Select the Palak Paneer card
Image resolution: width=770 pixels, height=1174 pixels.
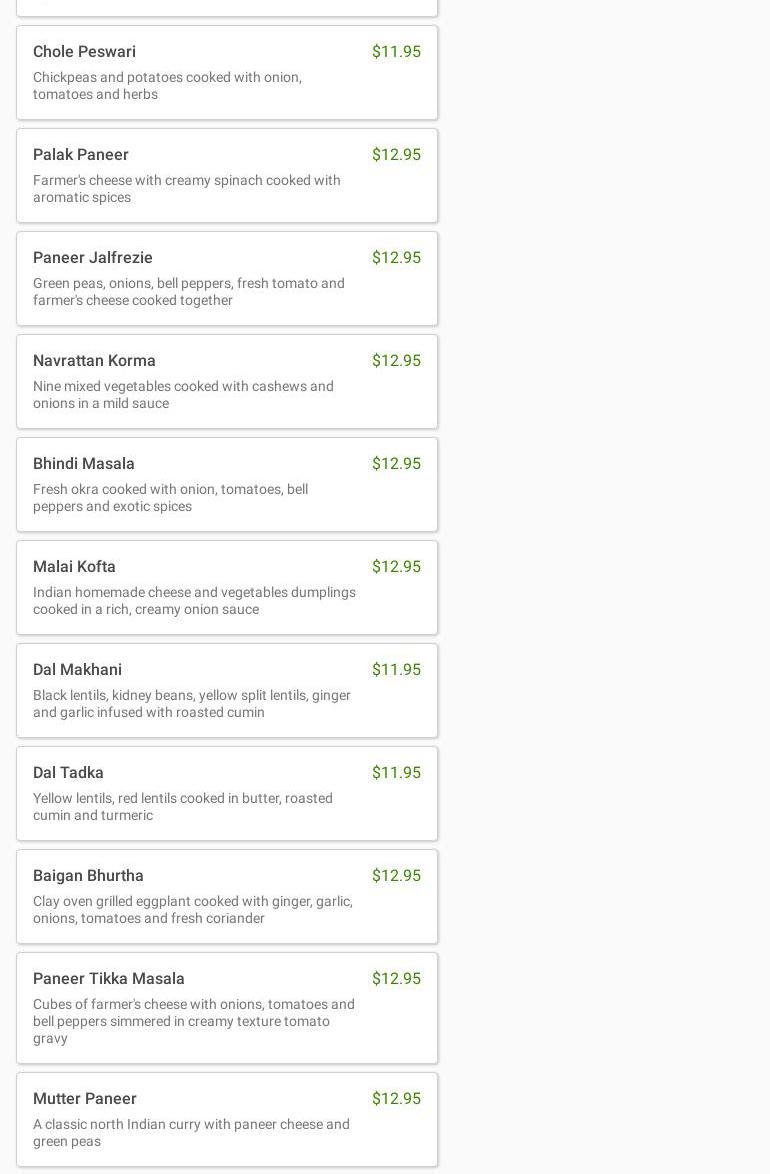coord(227,175)
